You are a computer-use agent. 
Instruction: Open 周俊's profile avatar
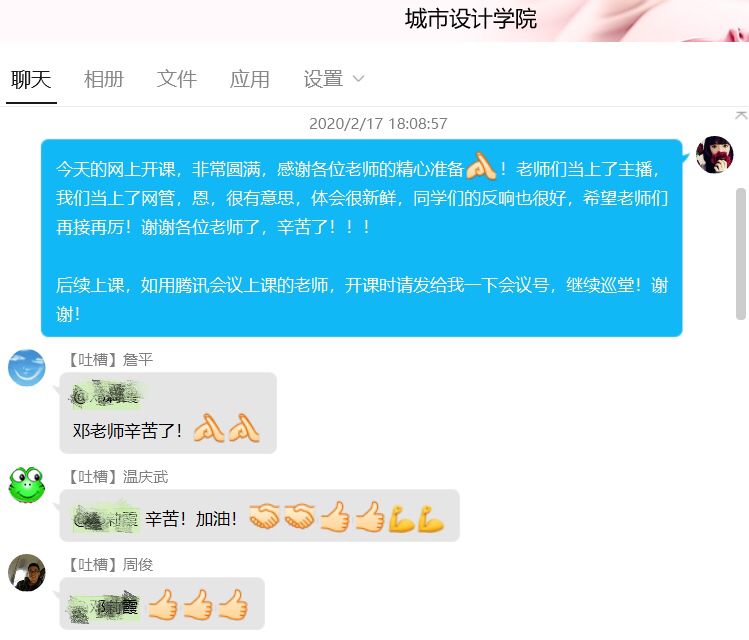[x=27, y=572]
